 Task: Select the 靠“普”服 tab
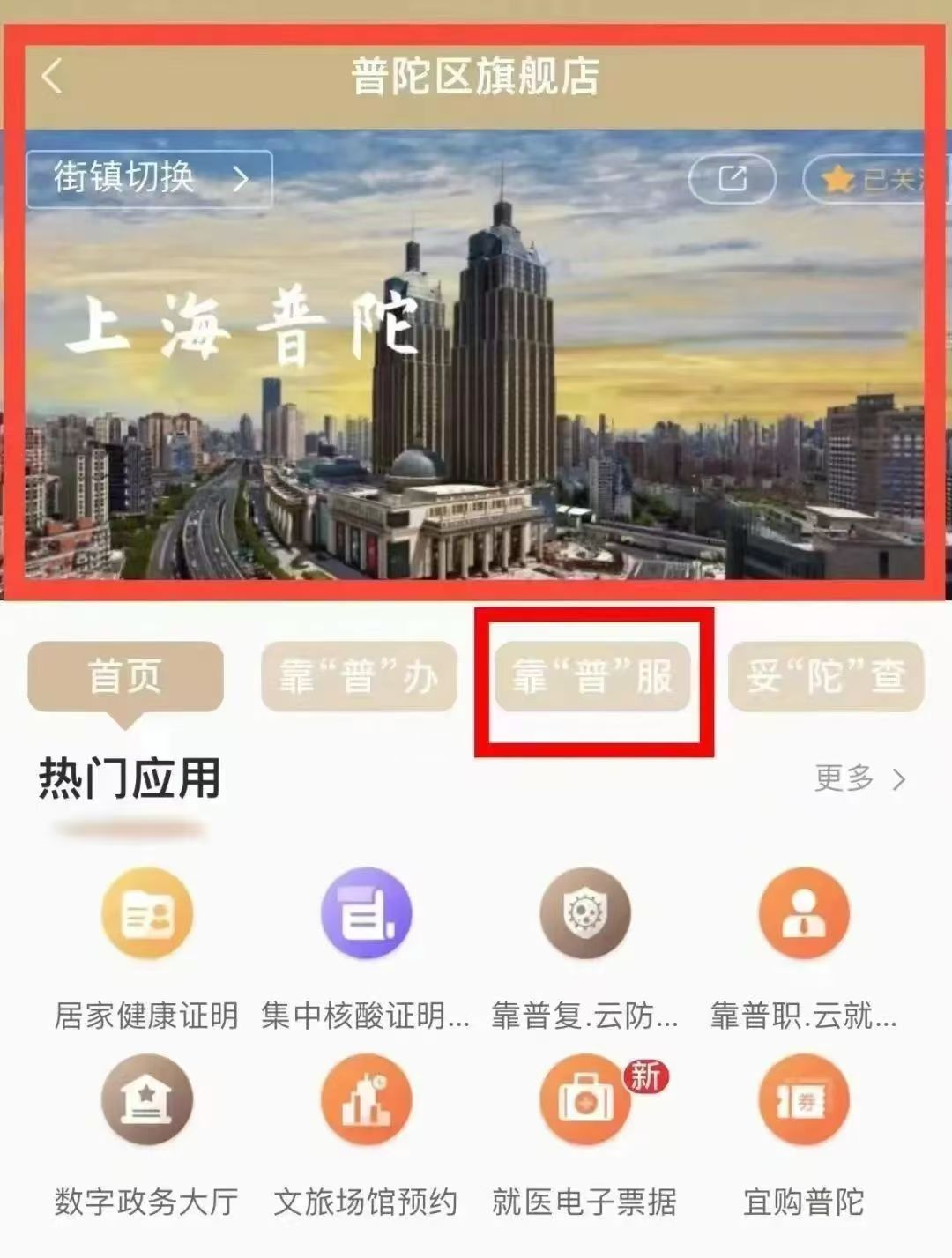(x=592, y=677)
